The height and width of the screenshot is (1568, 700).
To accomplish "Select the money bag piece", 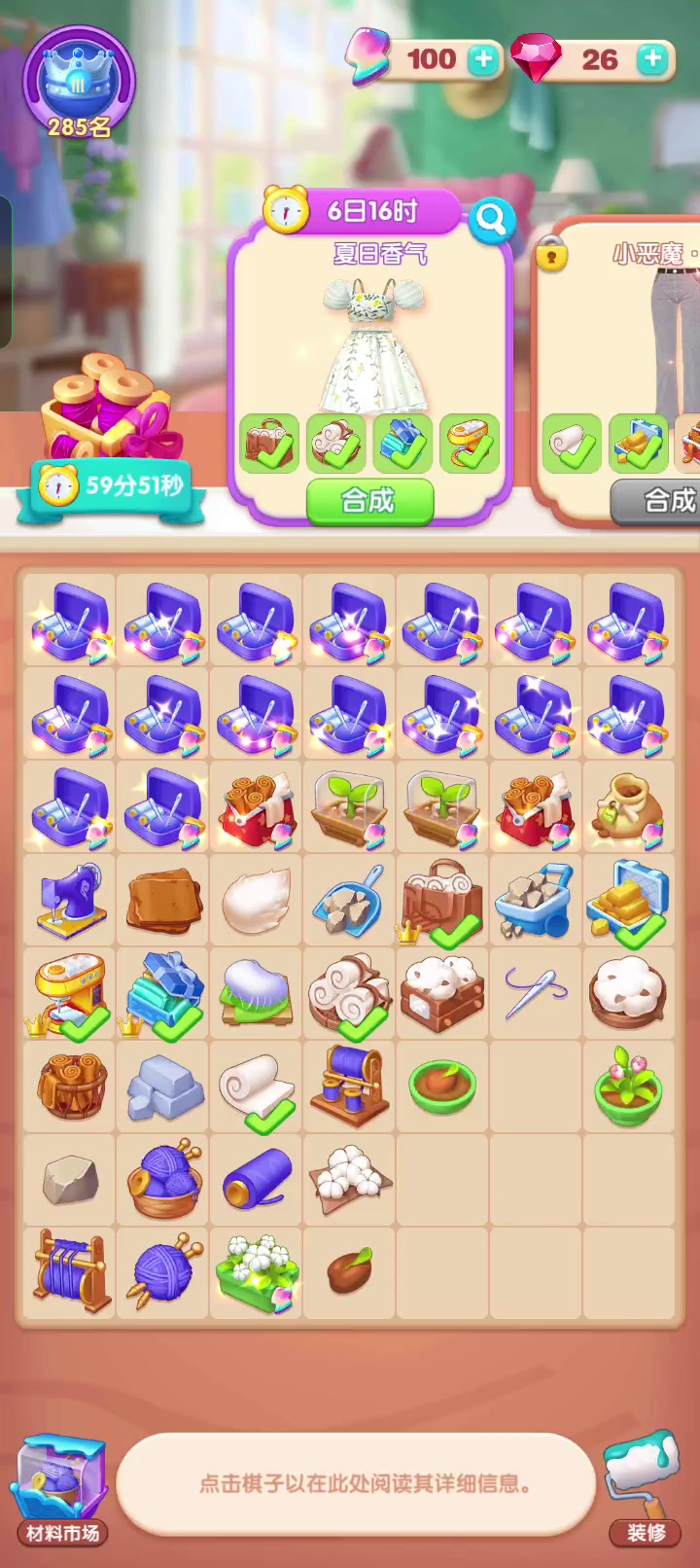I will 629,808.
